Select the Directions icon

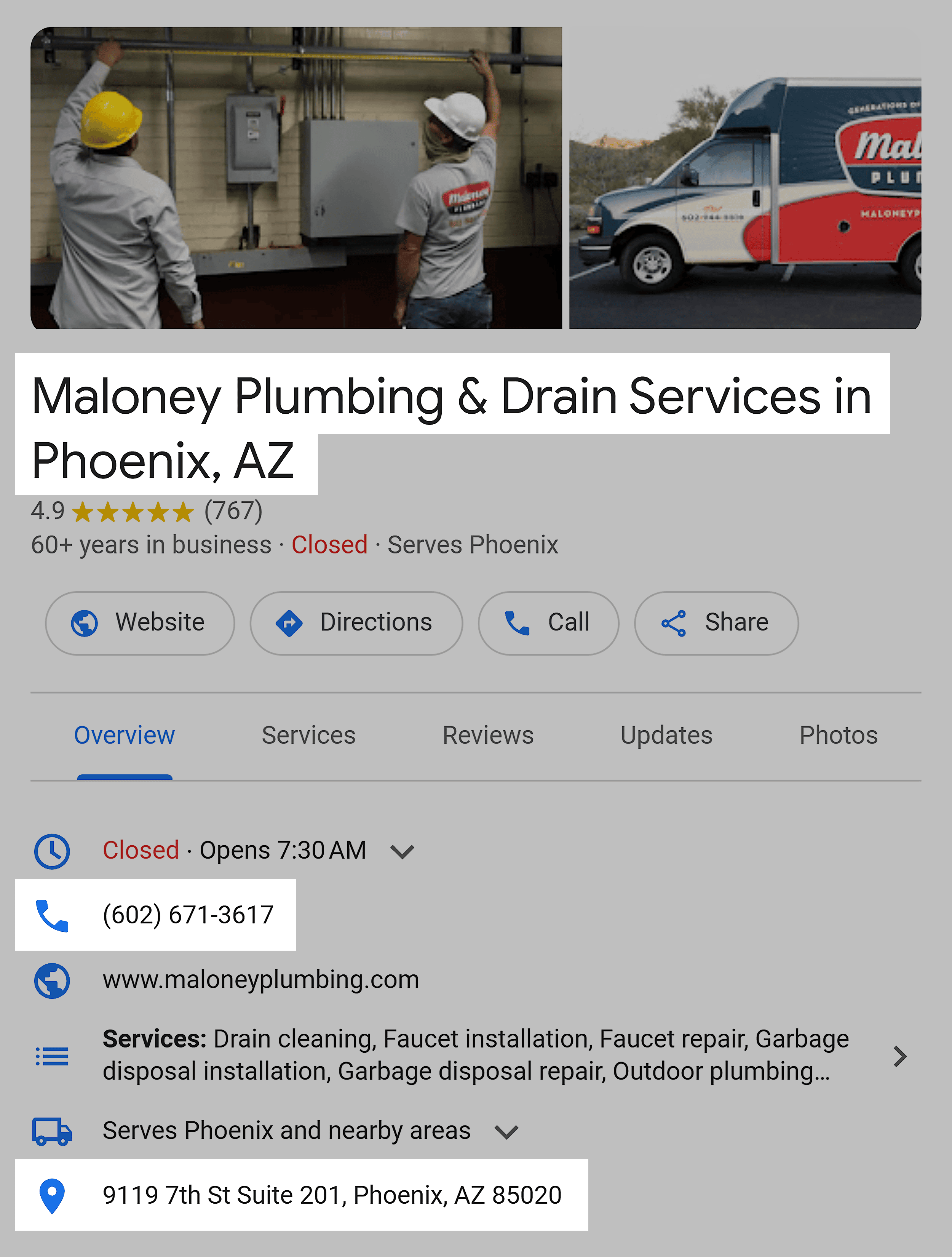(x=290, y=623)
